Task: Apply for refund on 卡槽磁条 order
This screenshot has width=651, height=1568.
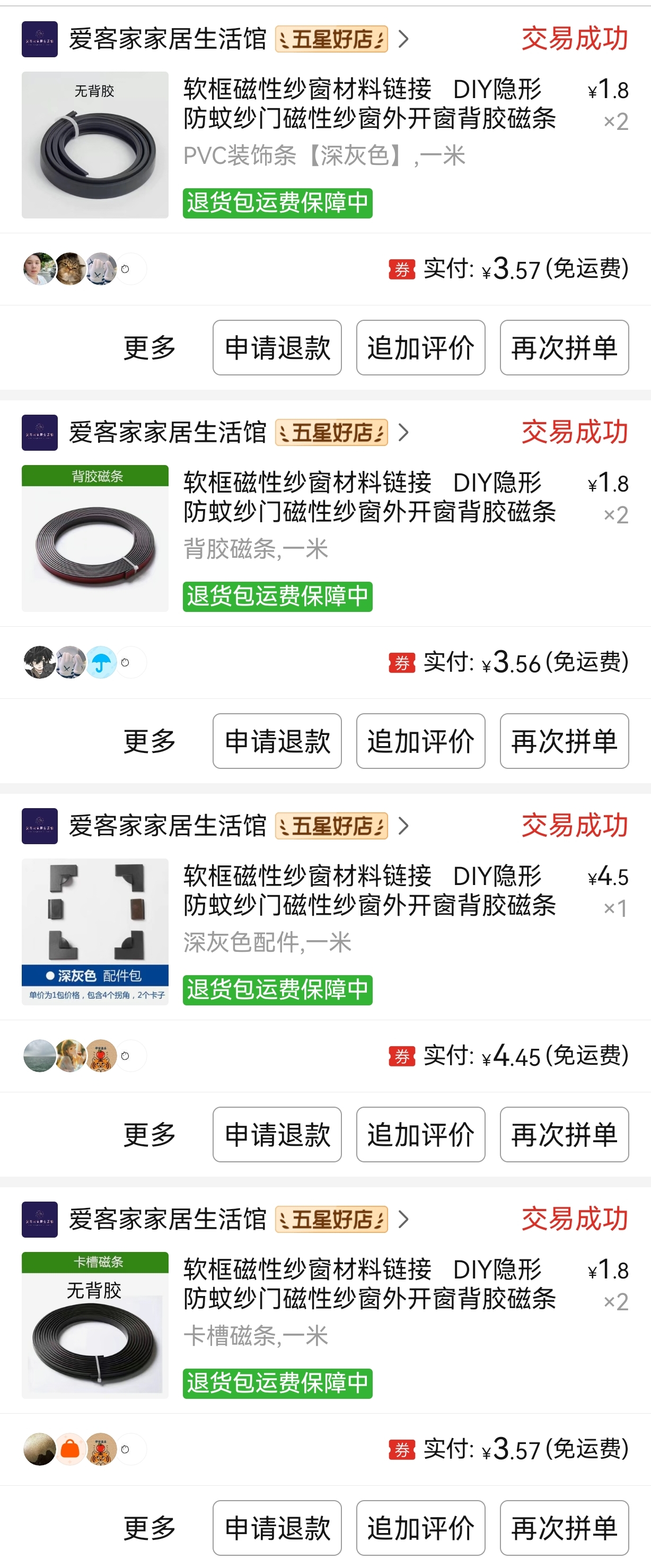Action: (x=277, y=1527)
